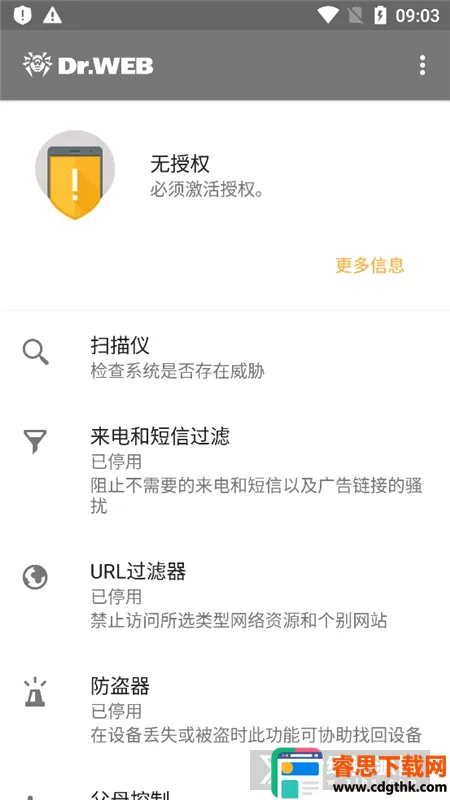This screenshot has height=800, width=450.
Task: Open the 扫描仪 scanner
Action: tap(225, 358)
